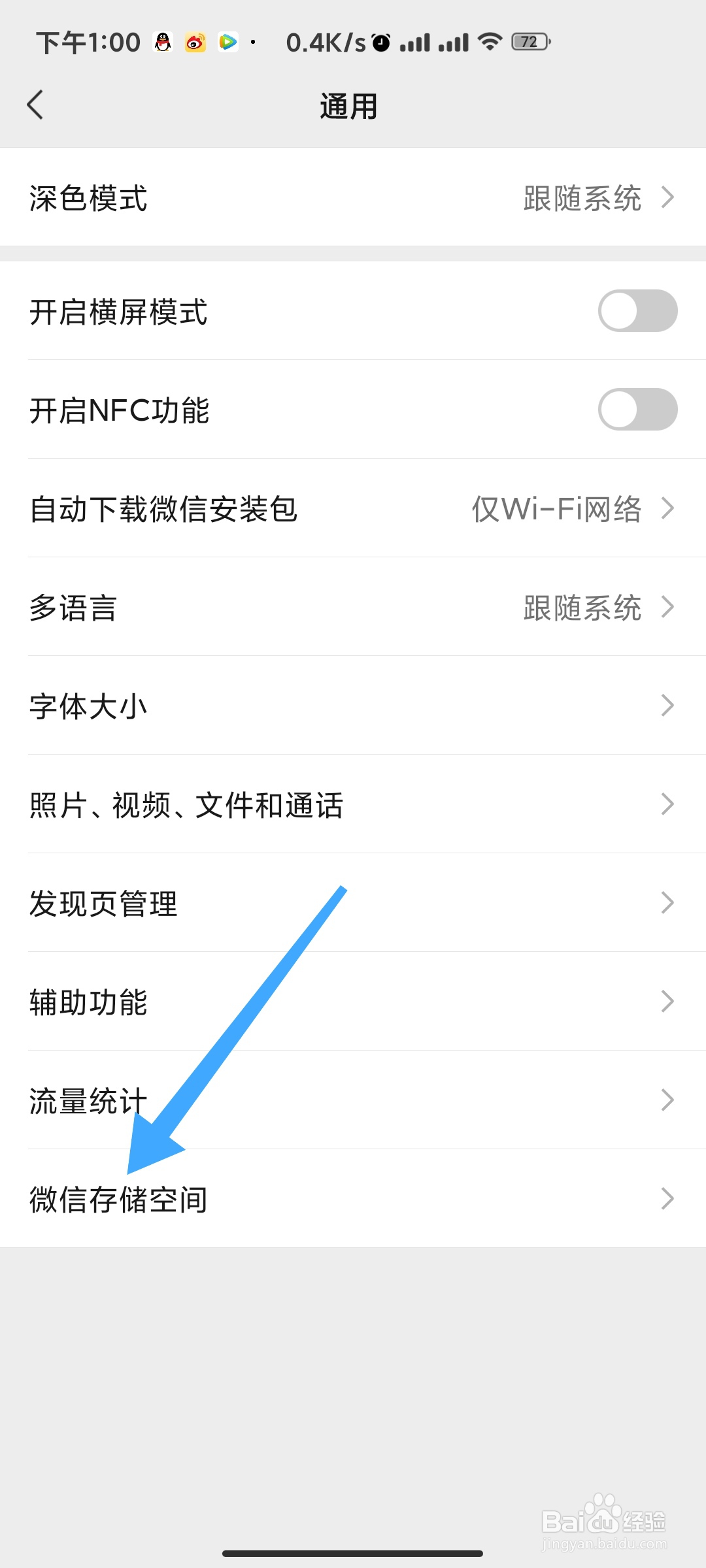Tap the gesture bar at screen bottom
The image size is (706, 1568).
coord(353,1551)
